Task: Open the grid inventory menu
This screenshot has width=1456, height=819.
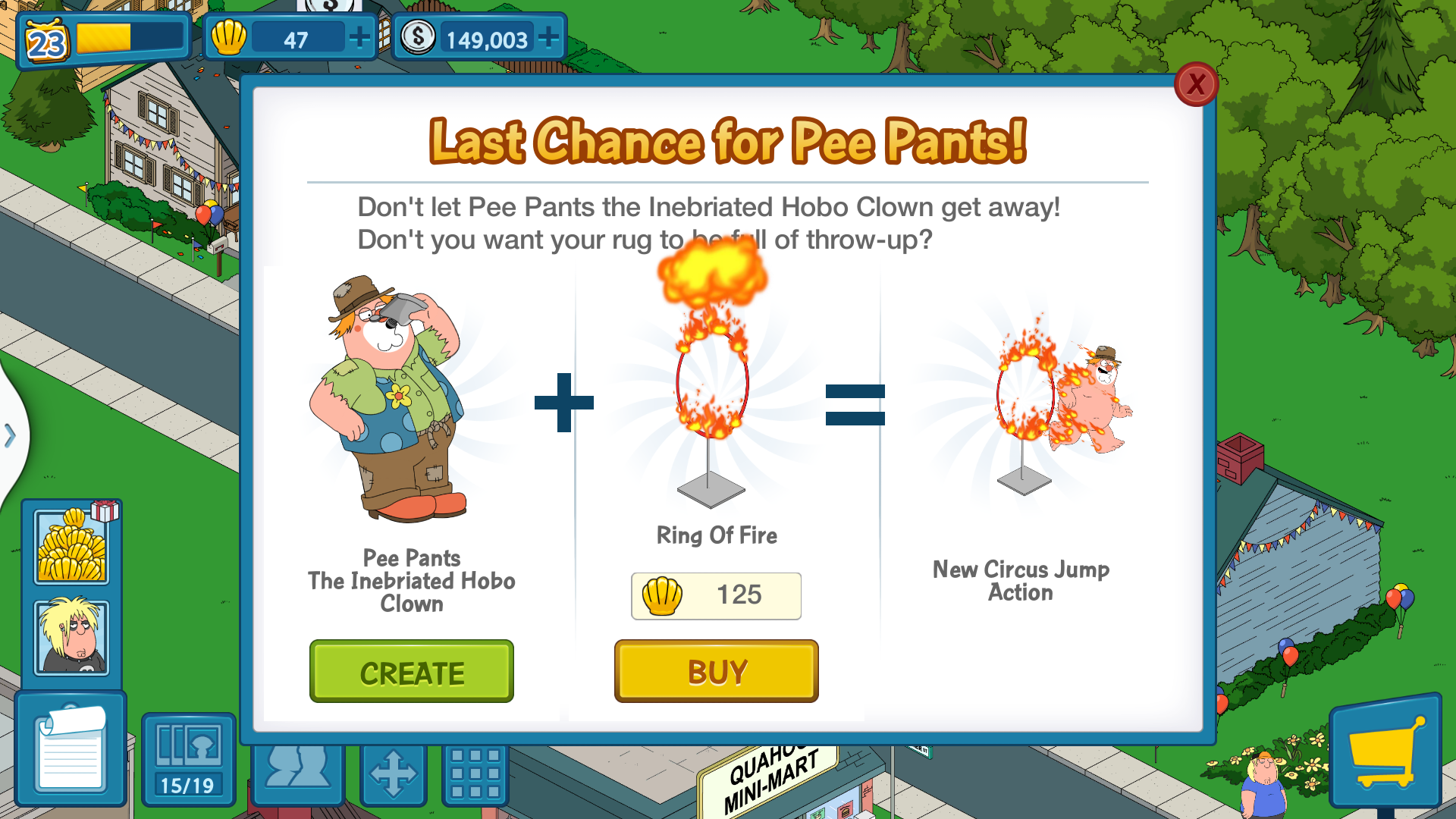Action: coord(475,774)
